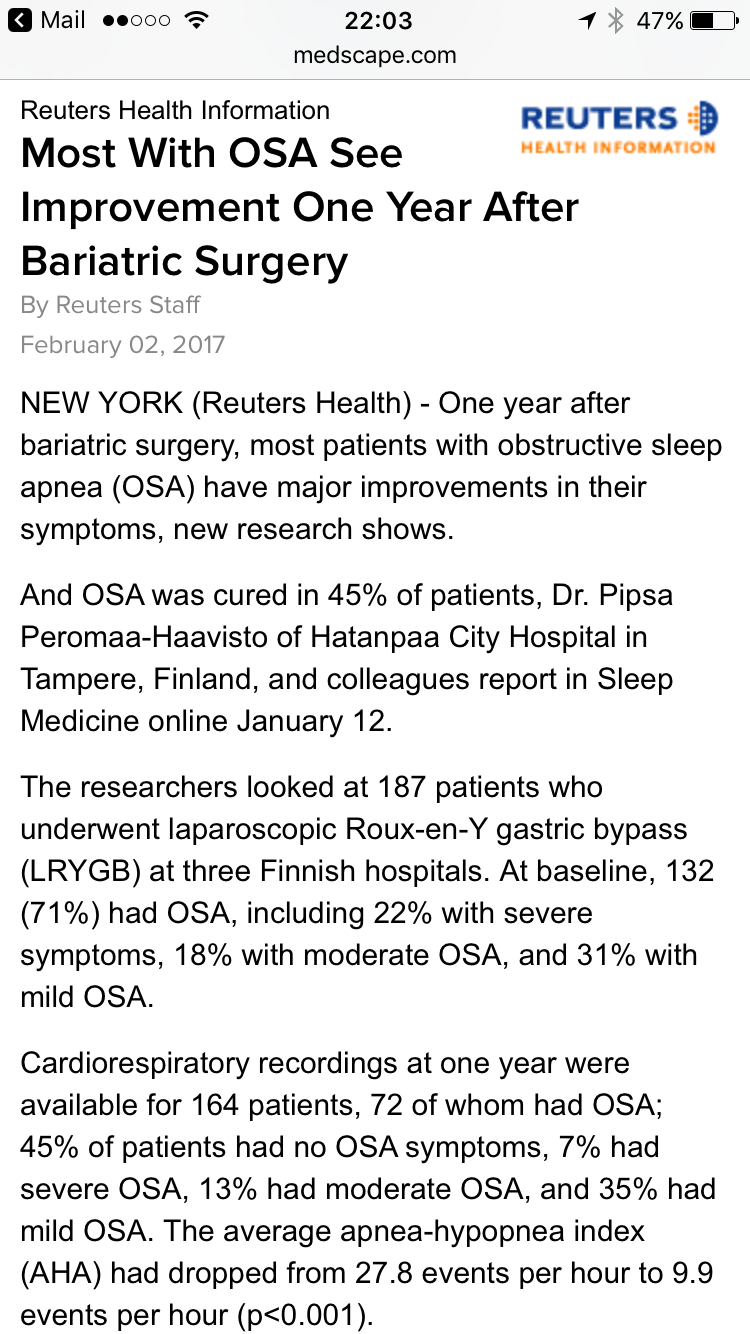Screen dimensions: 750x1334
Task: Tap the medscape.com address bar
Action: [x=375, y=56]
